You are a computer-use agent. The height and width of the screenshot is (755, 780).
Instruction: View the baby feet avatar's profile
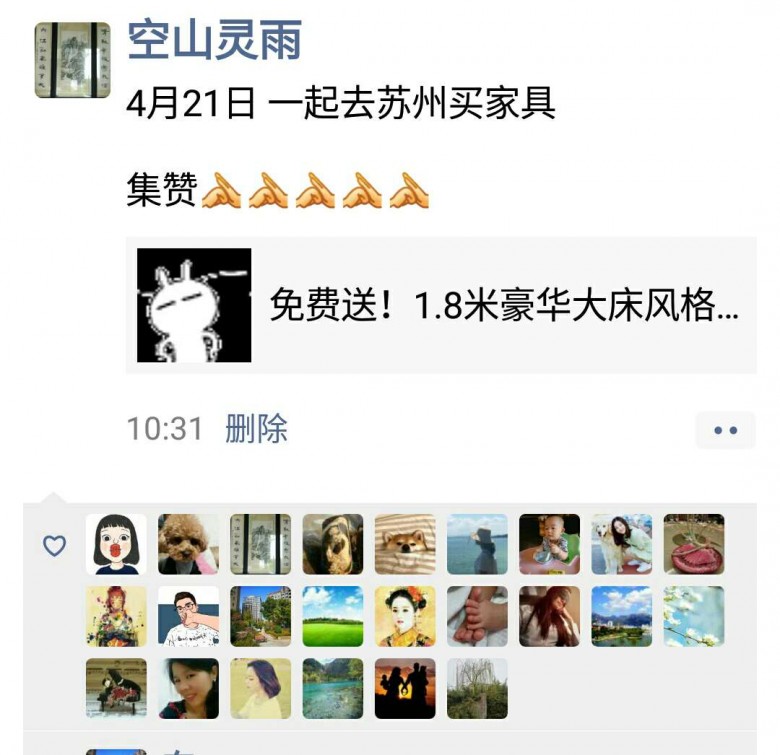coord(477,616)
